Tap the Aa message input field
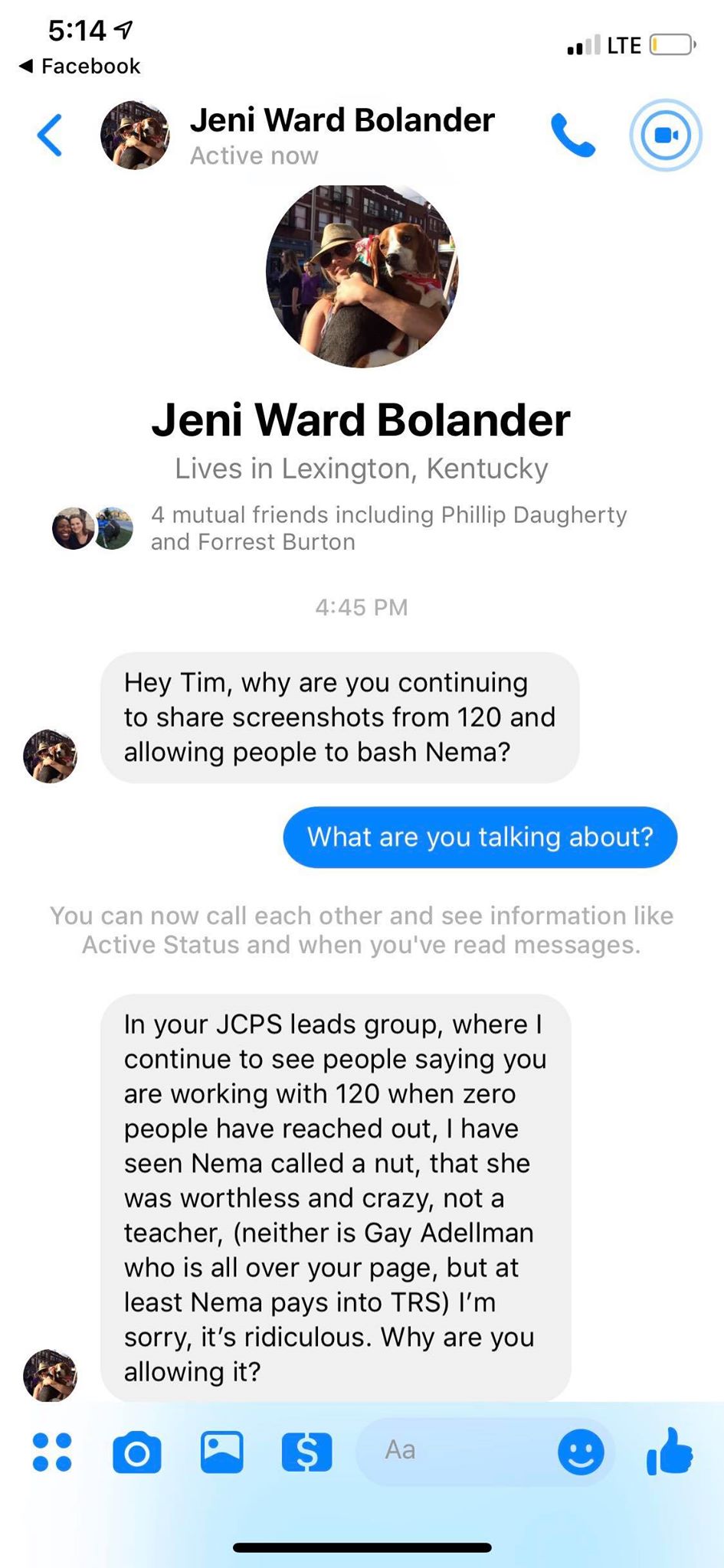Viewport: 724px width, 1568px height. click(452, 1450)
